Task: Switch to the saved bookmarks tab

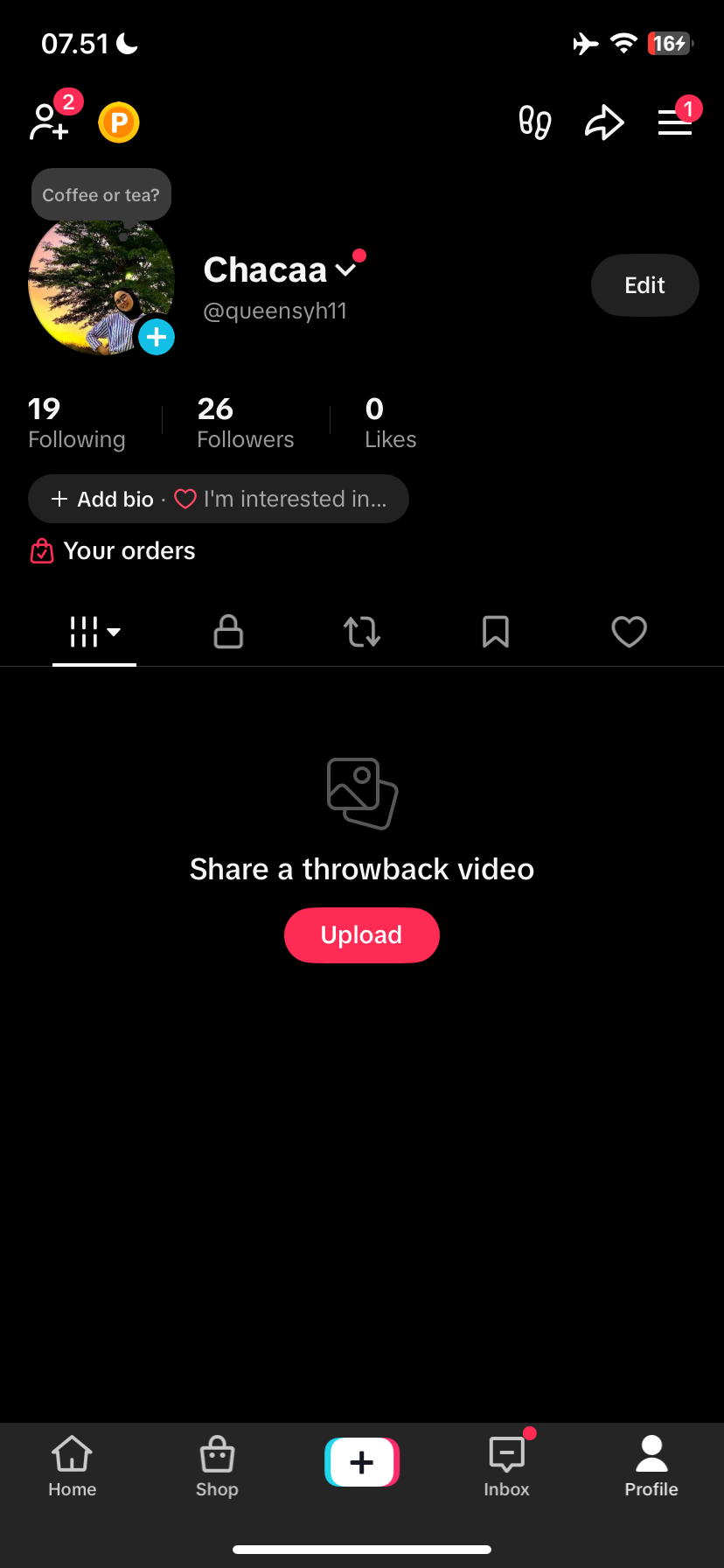Action: pos(496,632)
